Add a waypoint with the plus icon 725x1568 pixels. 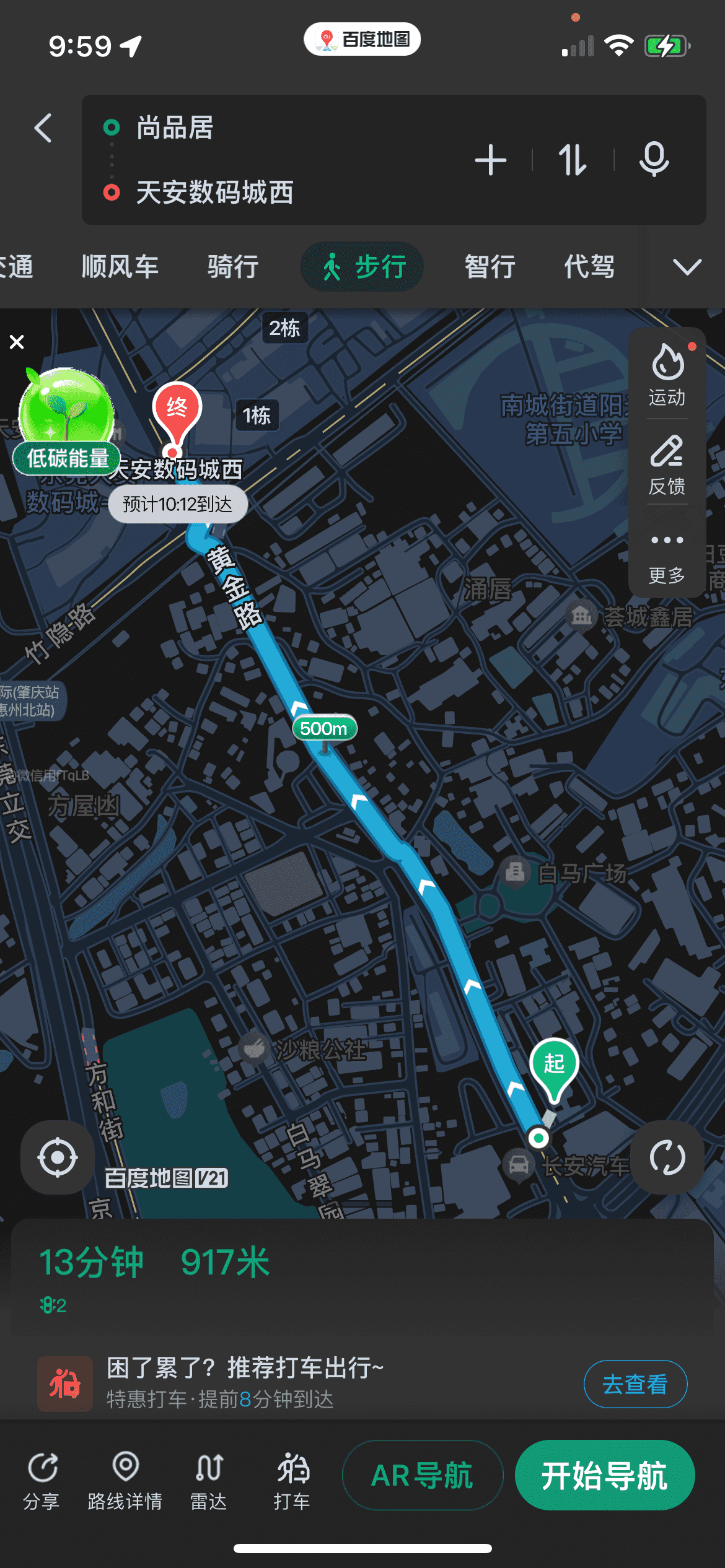491,160
